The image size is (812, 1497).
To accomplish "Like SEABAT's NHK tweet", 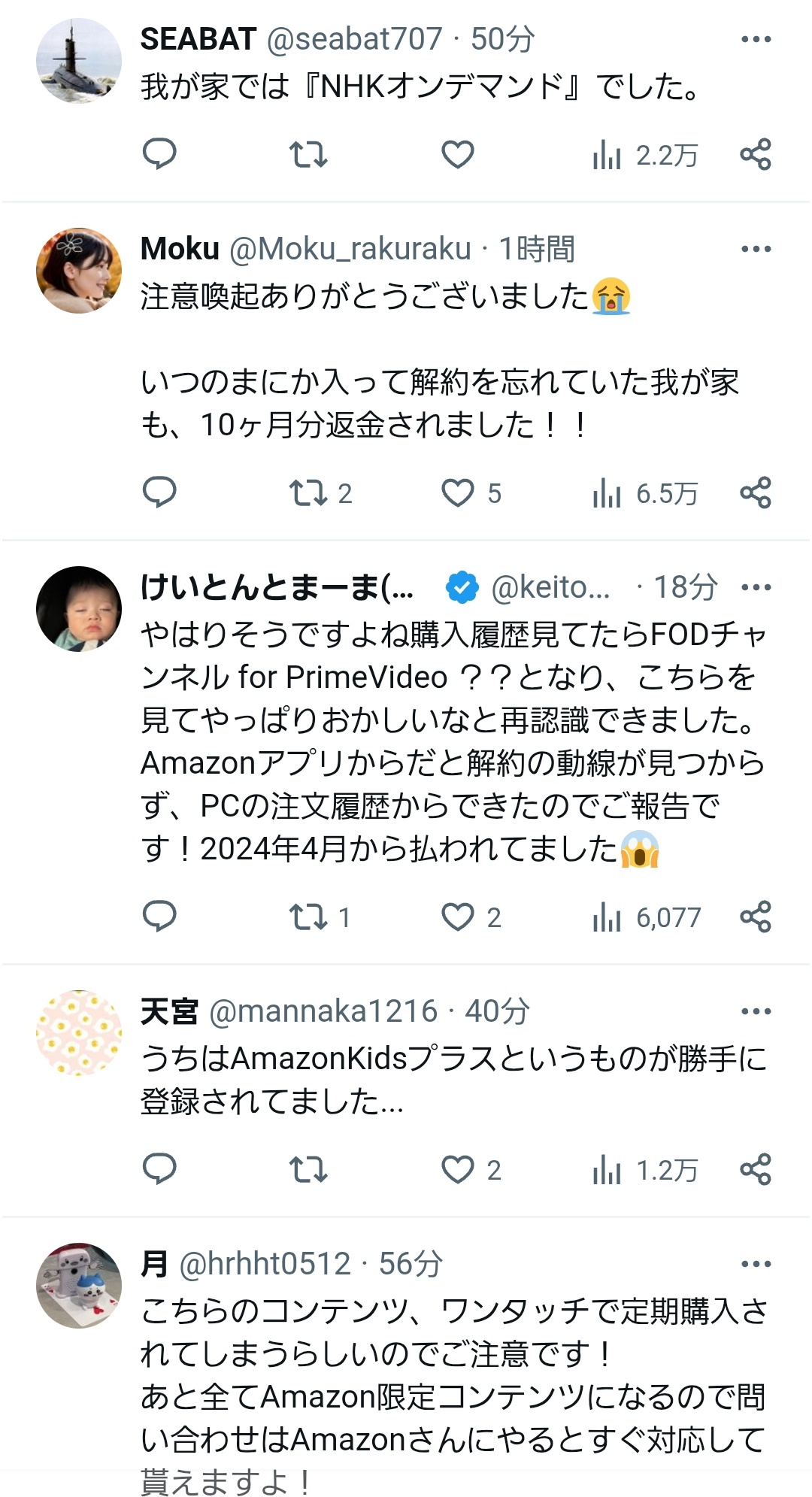I will [x=457, y=155].
